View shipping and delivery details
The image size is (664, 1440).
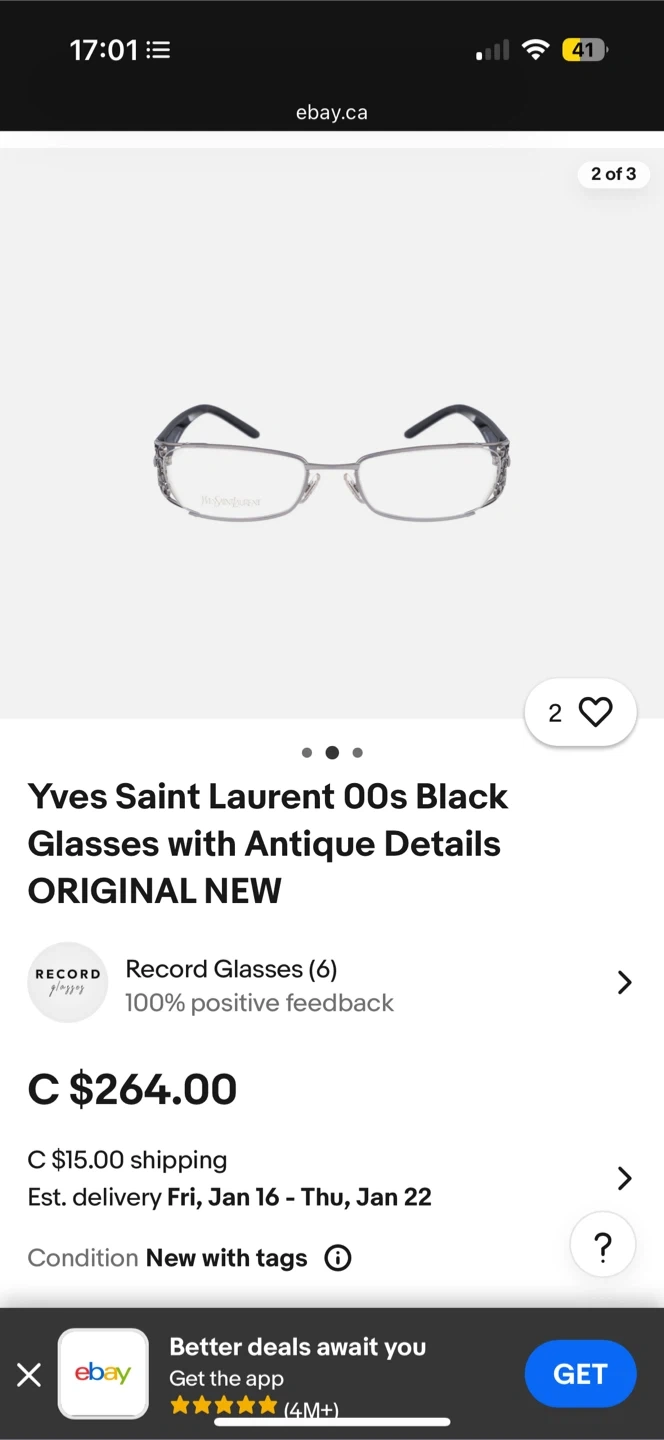[x=330, y=1178]
